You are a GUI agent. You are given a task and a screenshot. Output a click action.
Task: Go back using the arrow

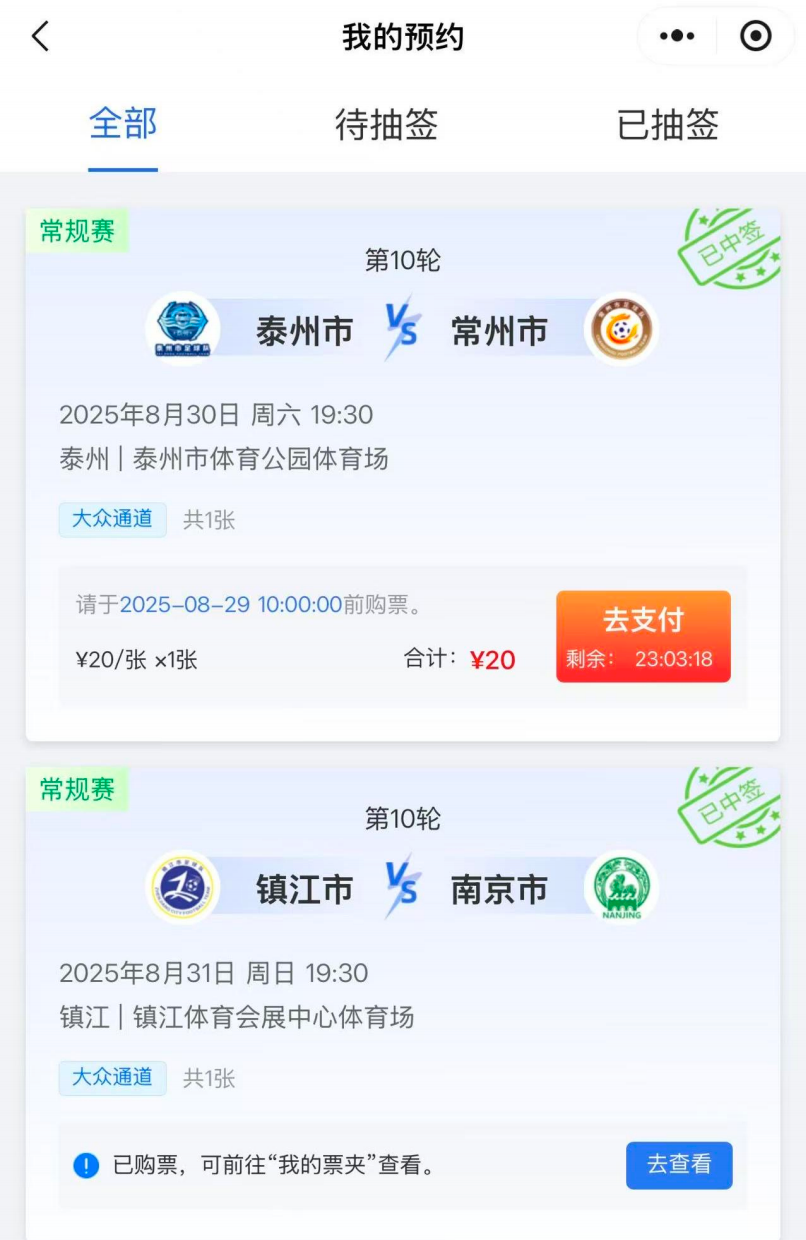(x=40, y=37)
